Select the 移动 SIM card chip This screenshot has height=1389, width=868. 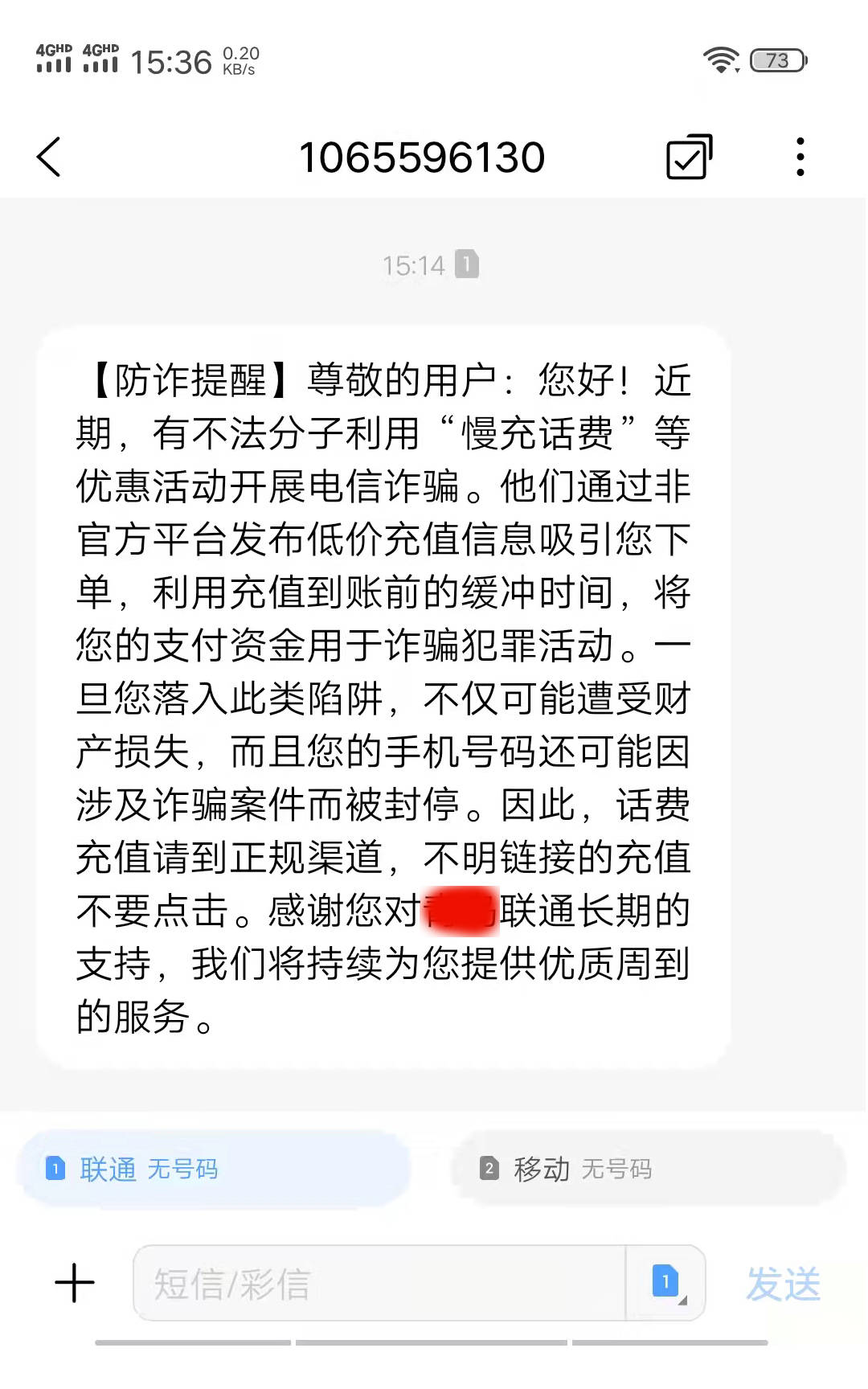[x=649, y=1169]
